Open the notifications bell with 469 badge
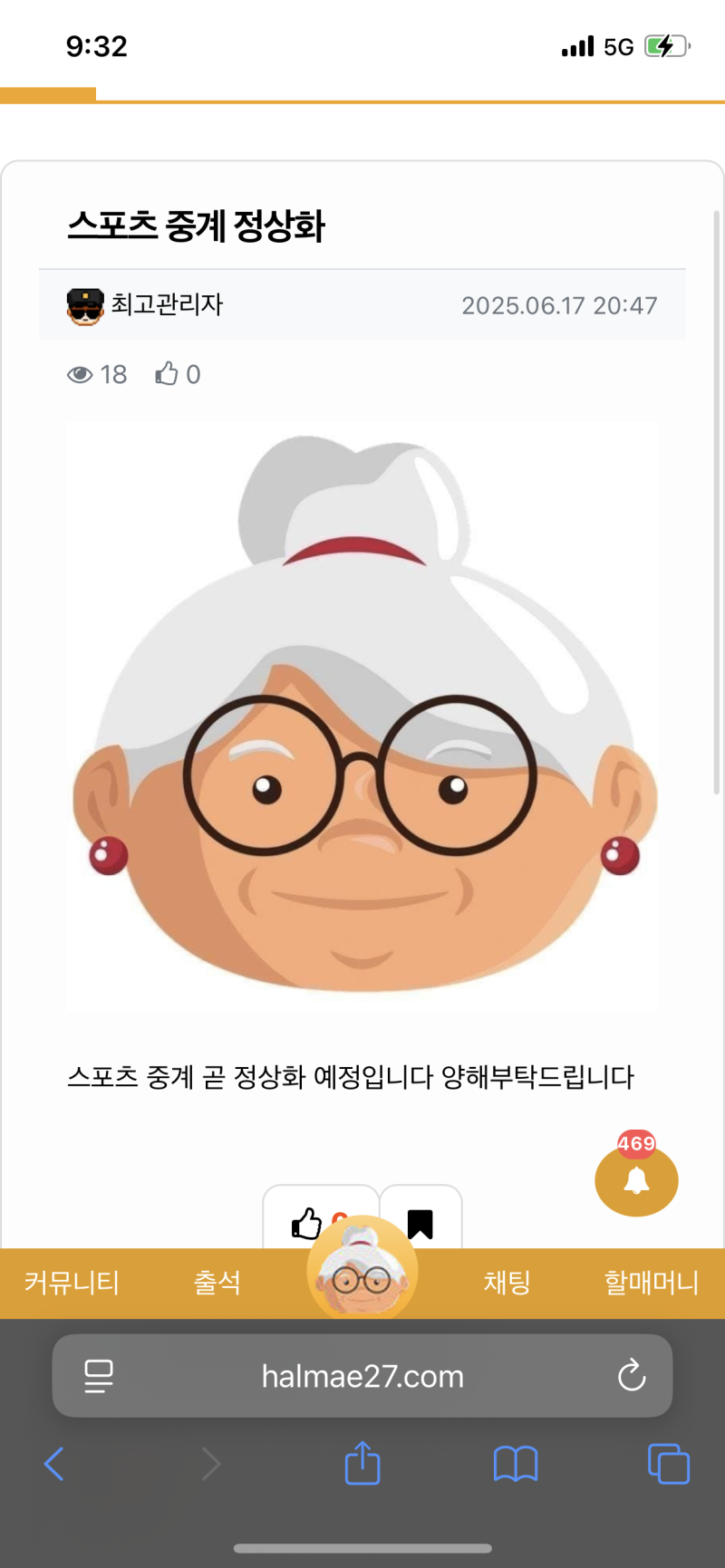Screen dimensions: 725x1568 coord(636,1180)
